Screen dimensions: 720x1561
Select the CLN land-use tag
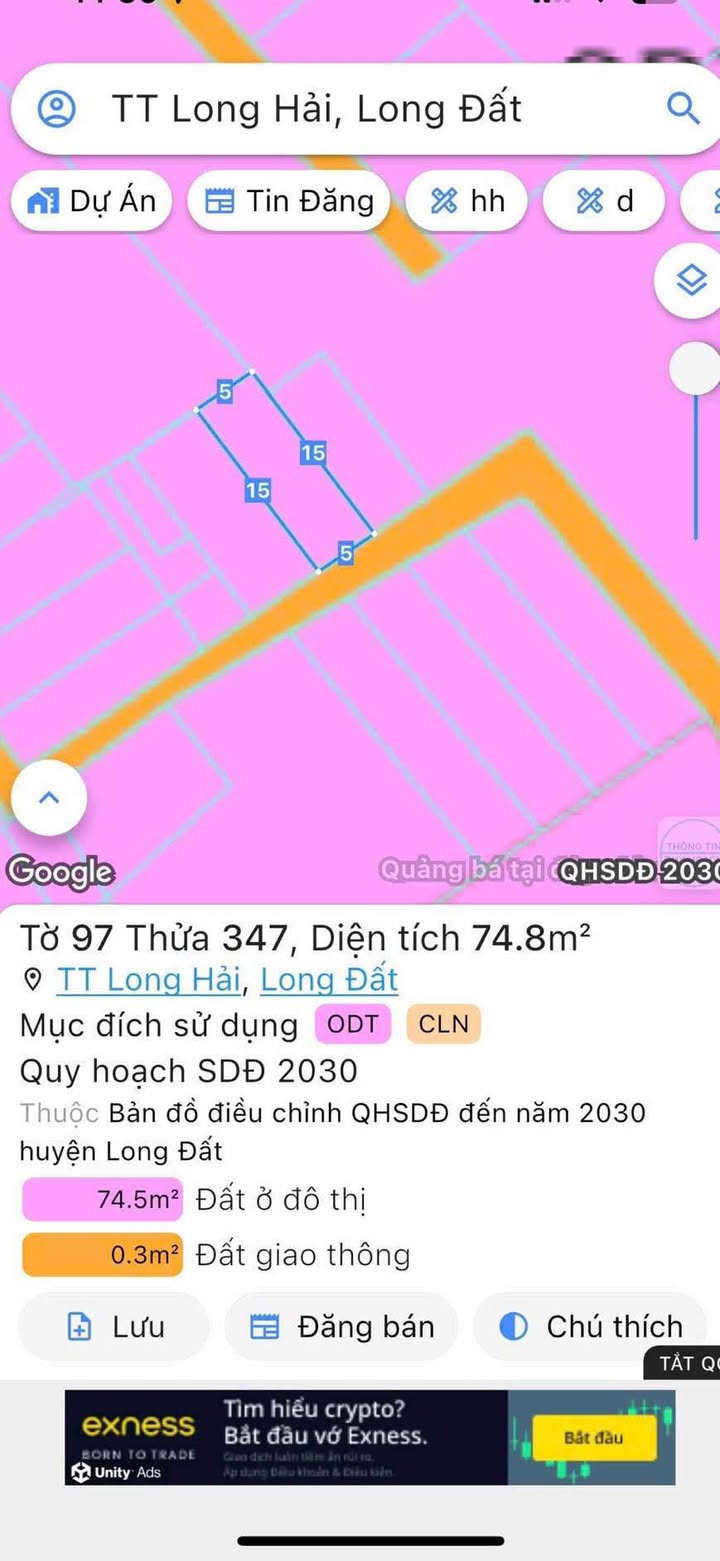click(x=443, y=1024)
